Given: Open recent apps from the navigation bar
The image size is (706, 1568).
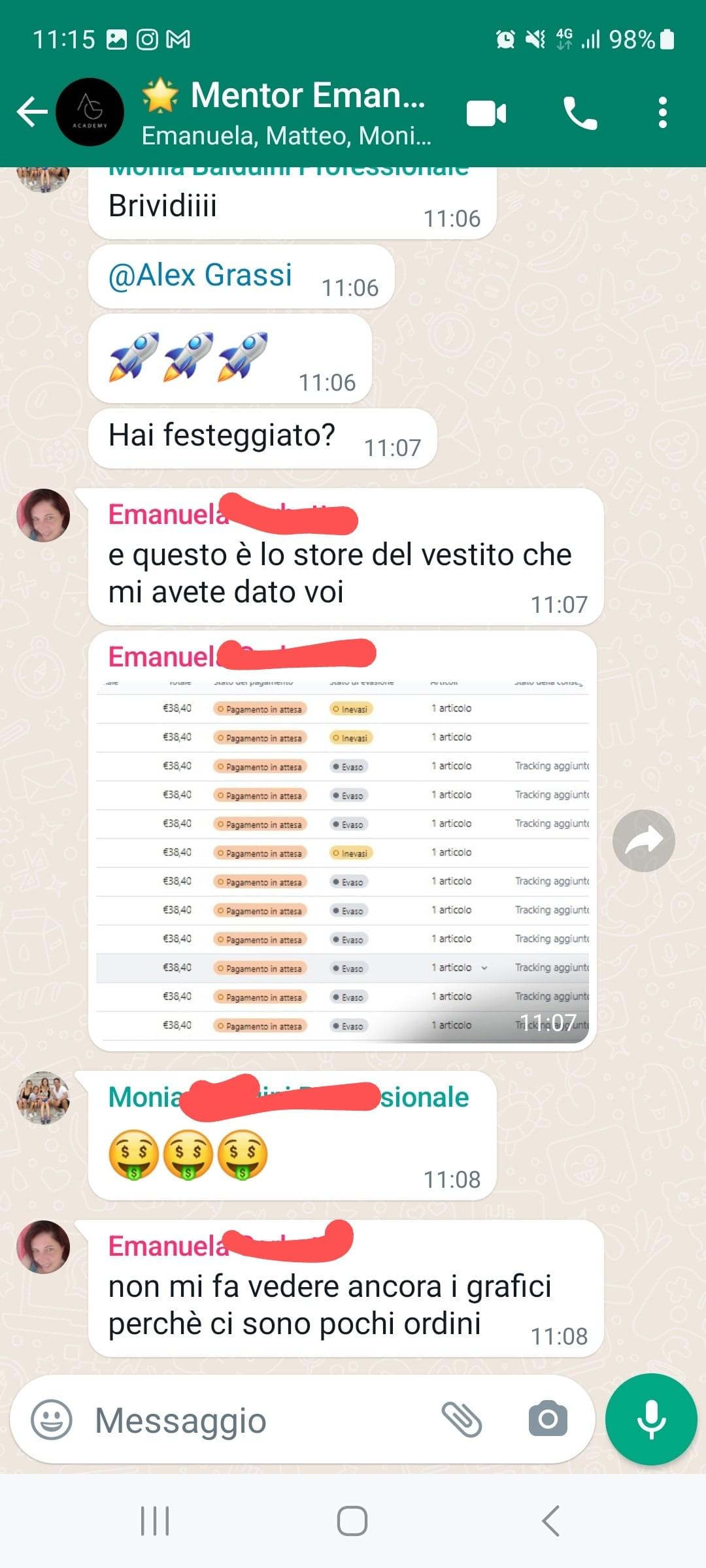Looking at the screenshot, I should click(x=155, y=1521).
